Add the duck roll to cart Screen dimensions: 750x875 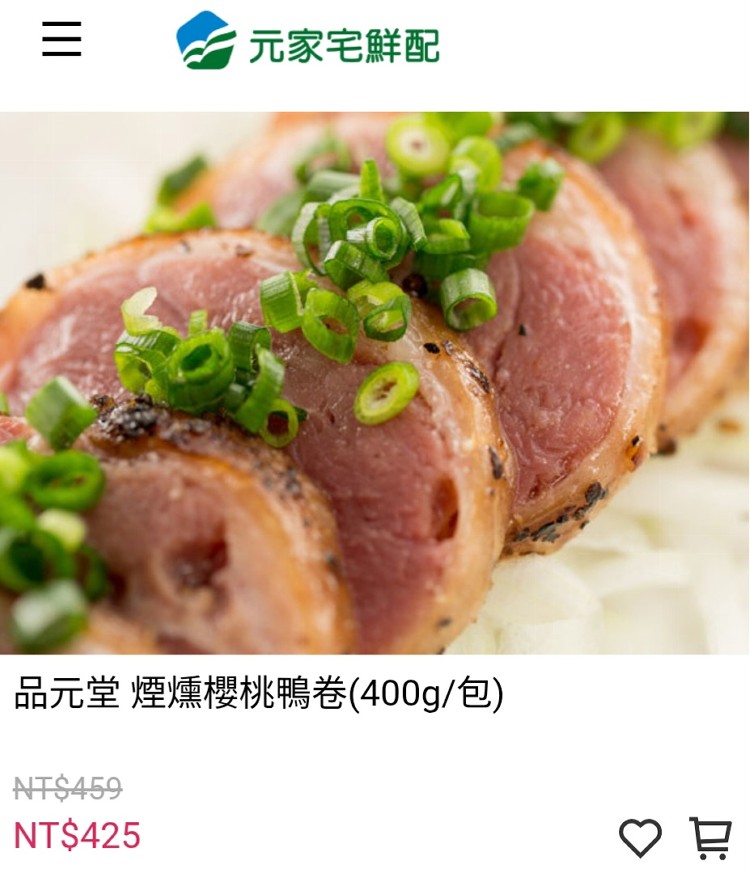coord(710,837)
